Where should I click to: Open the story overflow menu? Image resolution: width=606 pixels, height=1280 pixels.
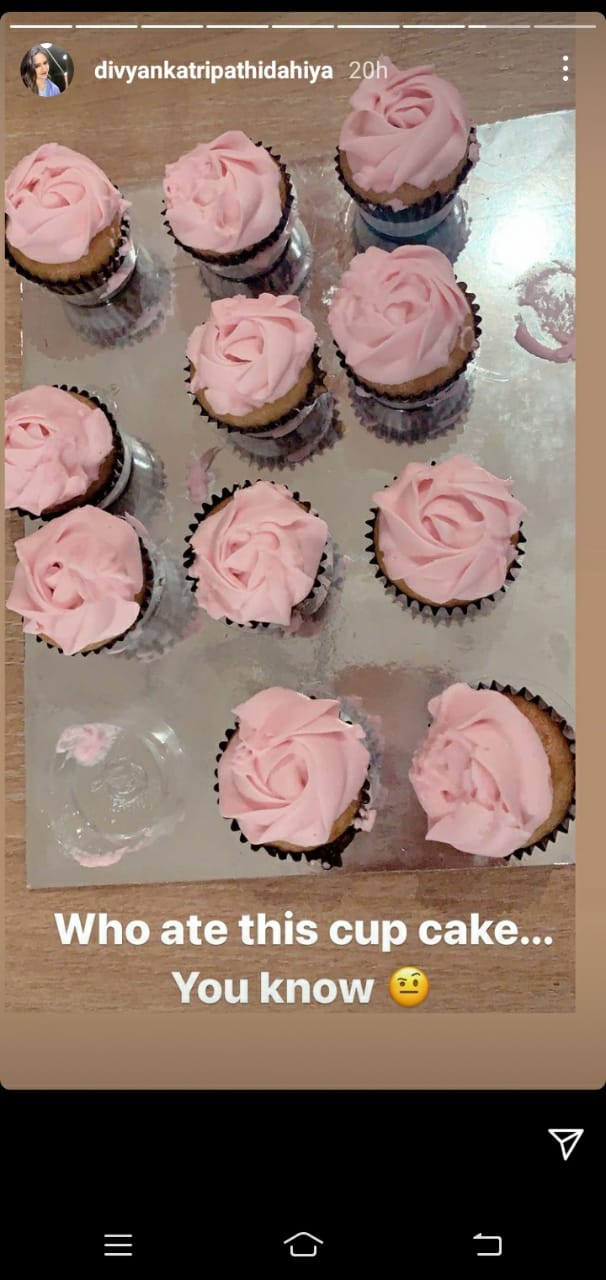[565, 68]
